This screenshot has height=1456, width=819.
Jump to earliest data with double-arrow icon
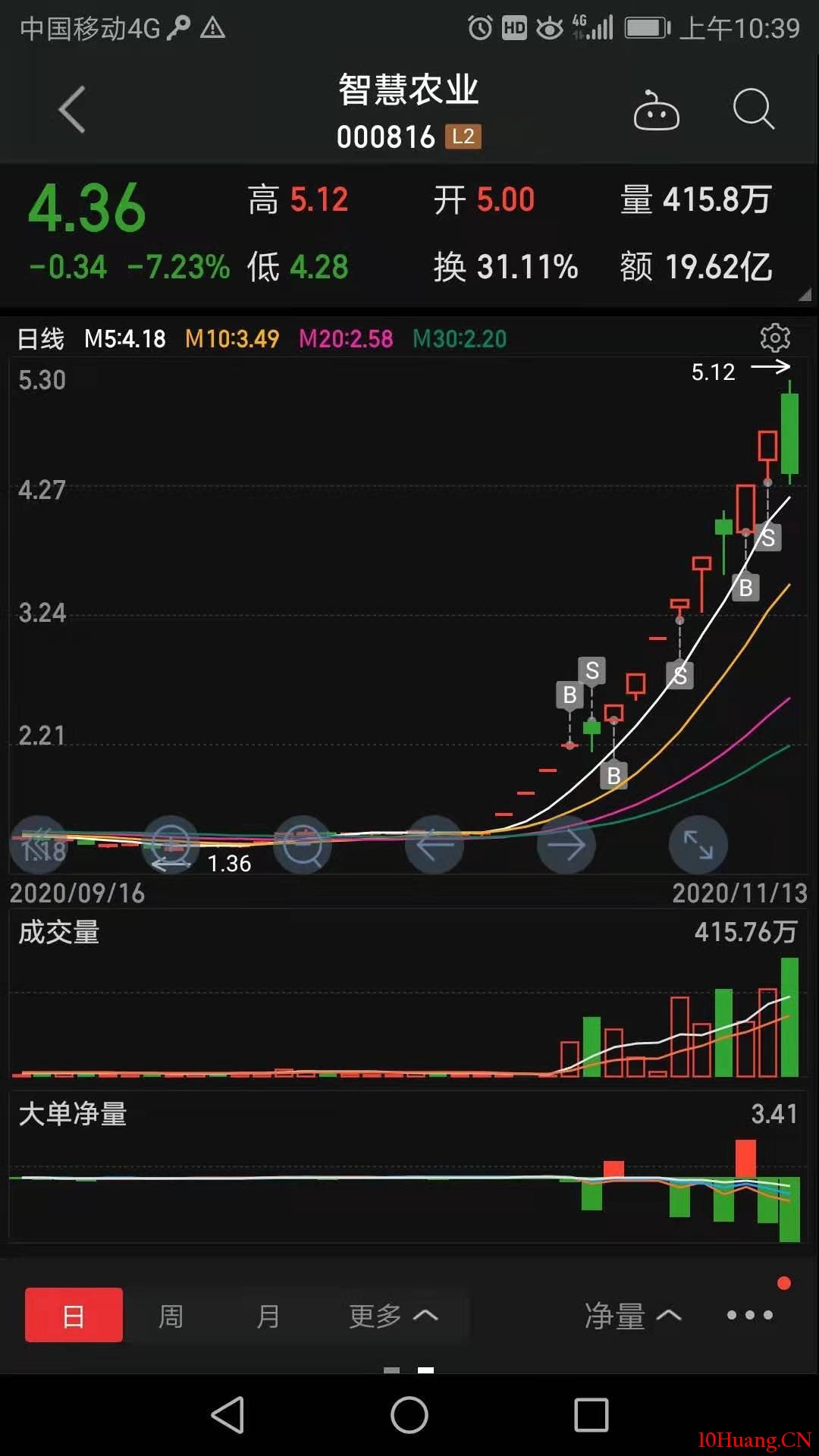pos(39,844)
